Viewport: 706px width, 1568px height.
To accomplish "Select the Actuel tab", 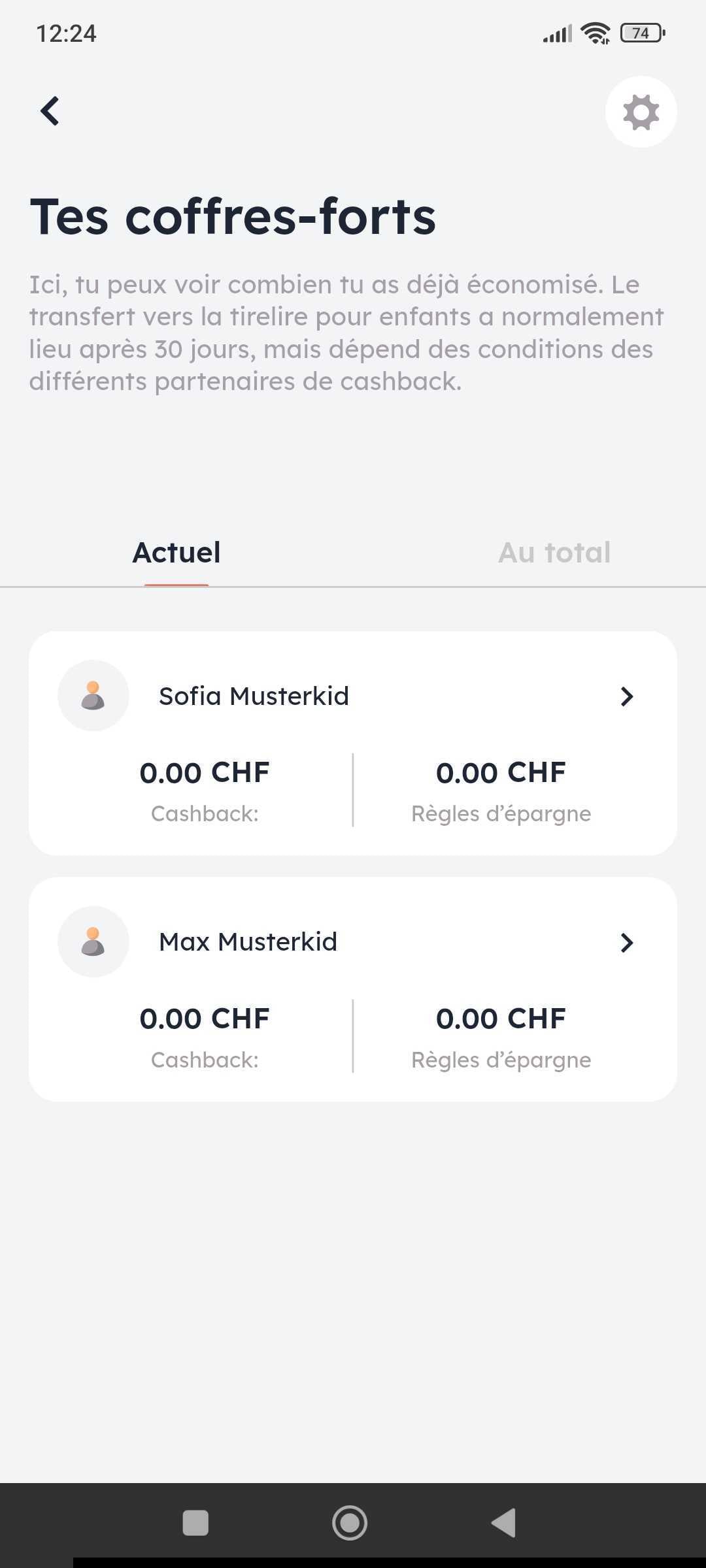I will click(x=176, y=553).
